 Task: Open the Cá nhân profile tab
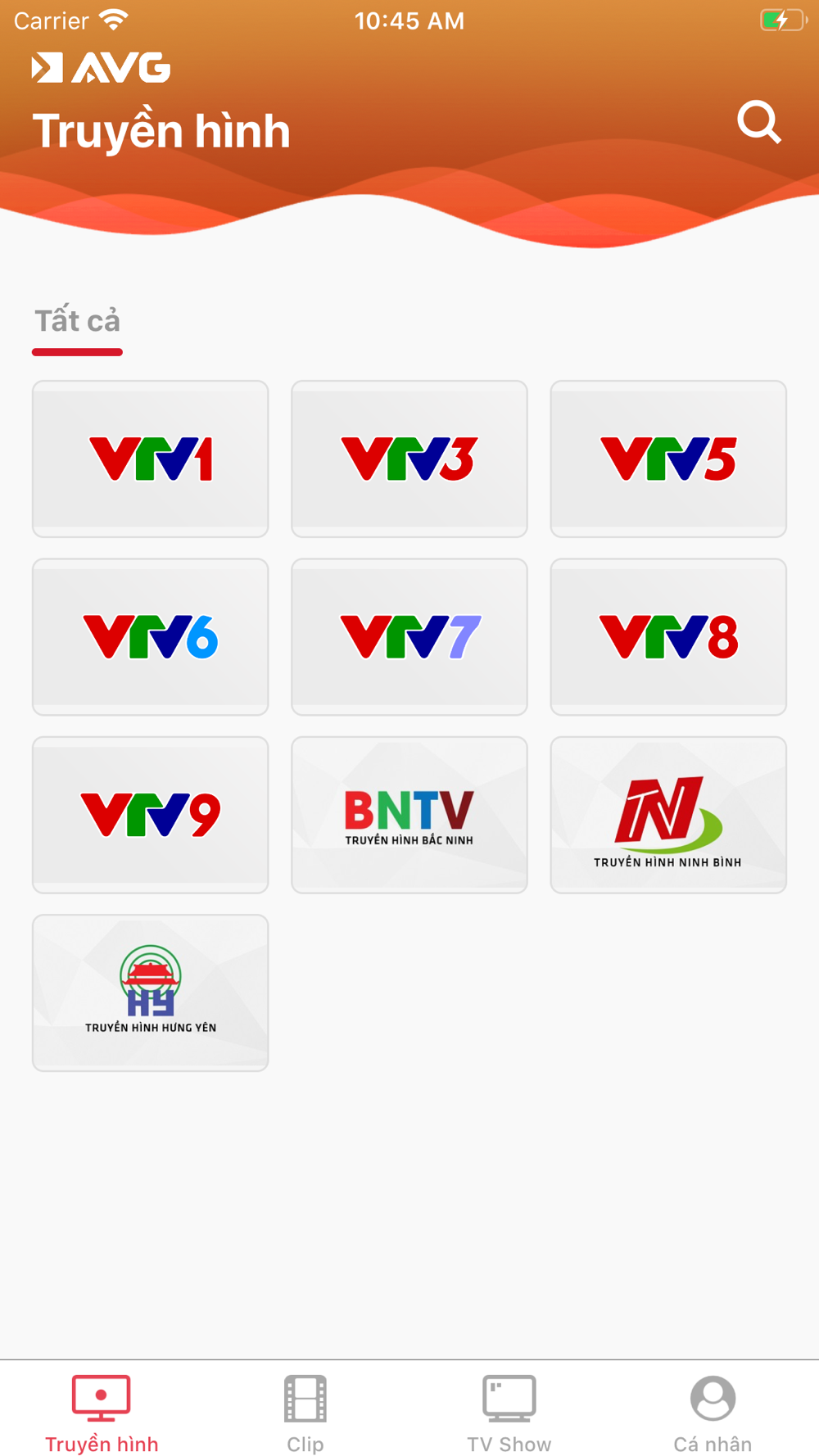pos(713,1413)
